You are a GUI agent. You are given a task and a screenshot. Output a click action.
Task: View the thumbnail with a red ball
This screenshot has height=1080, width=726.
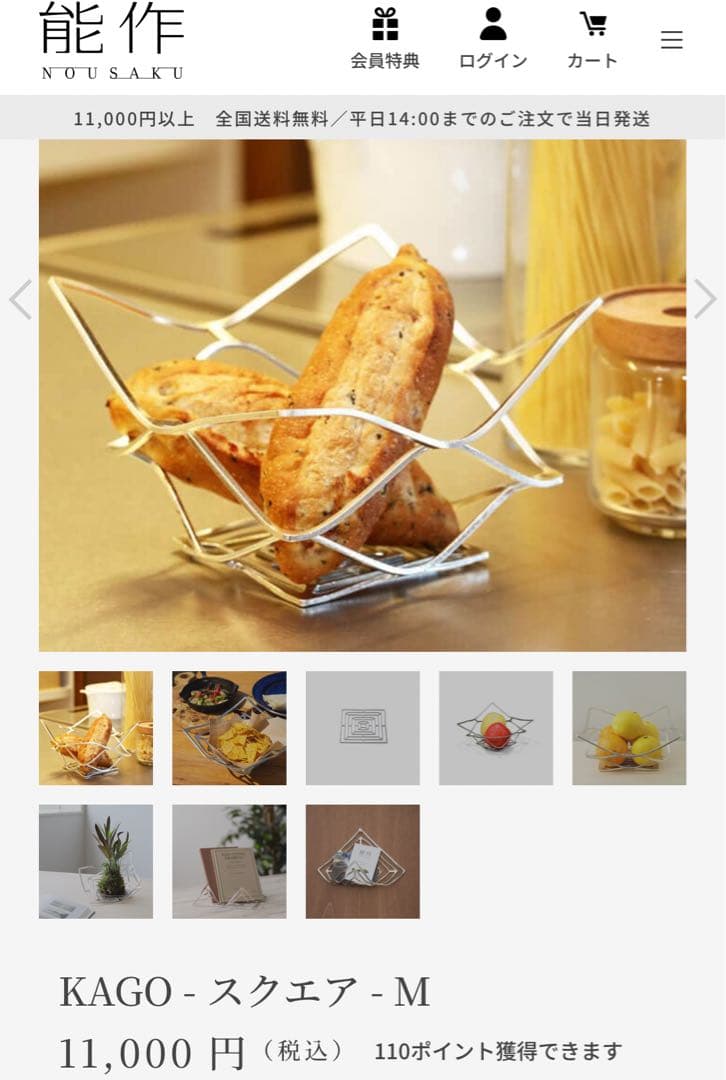tap(496, 728)
